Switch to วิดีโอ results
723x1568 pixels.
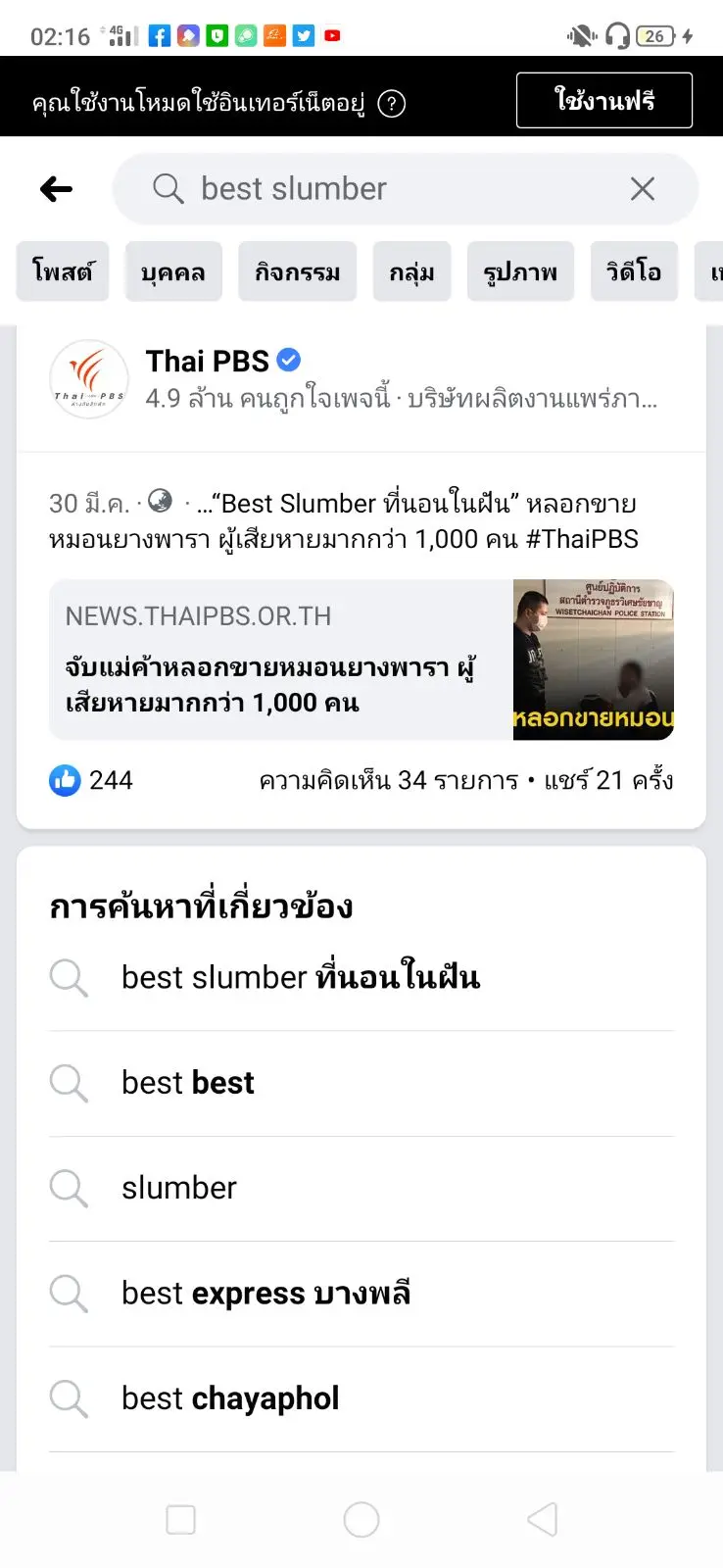634,271
